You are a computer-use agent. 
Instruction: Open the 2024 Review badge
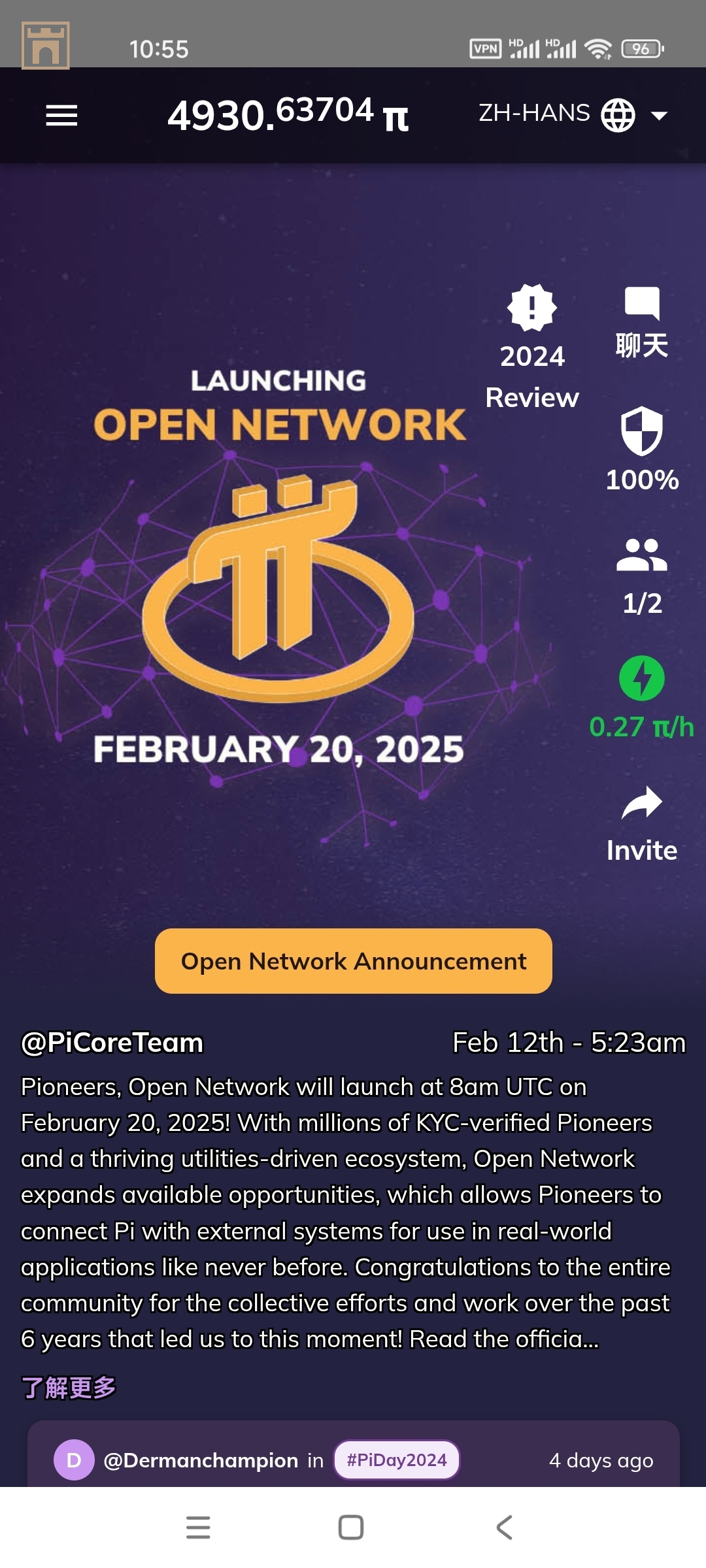point(532,346)
